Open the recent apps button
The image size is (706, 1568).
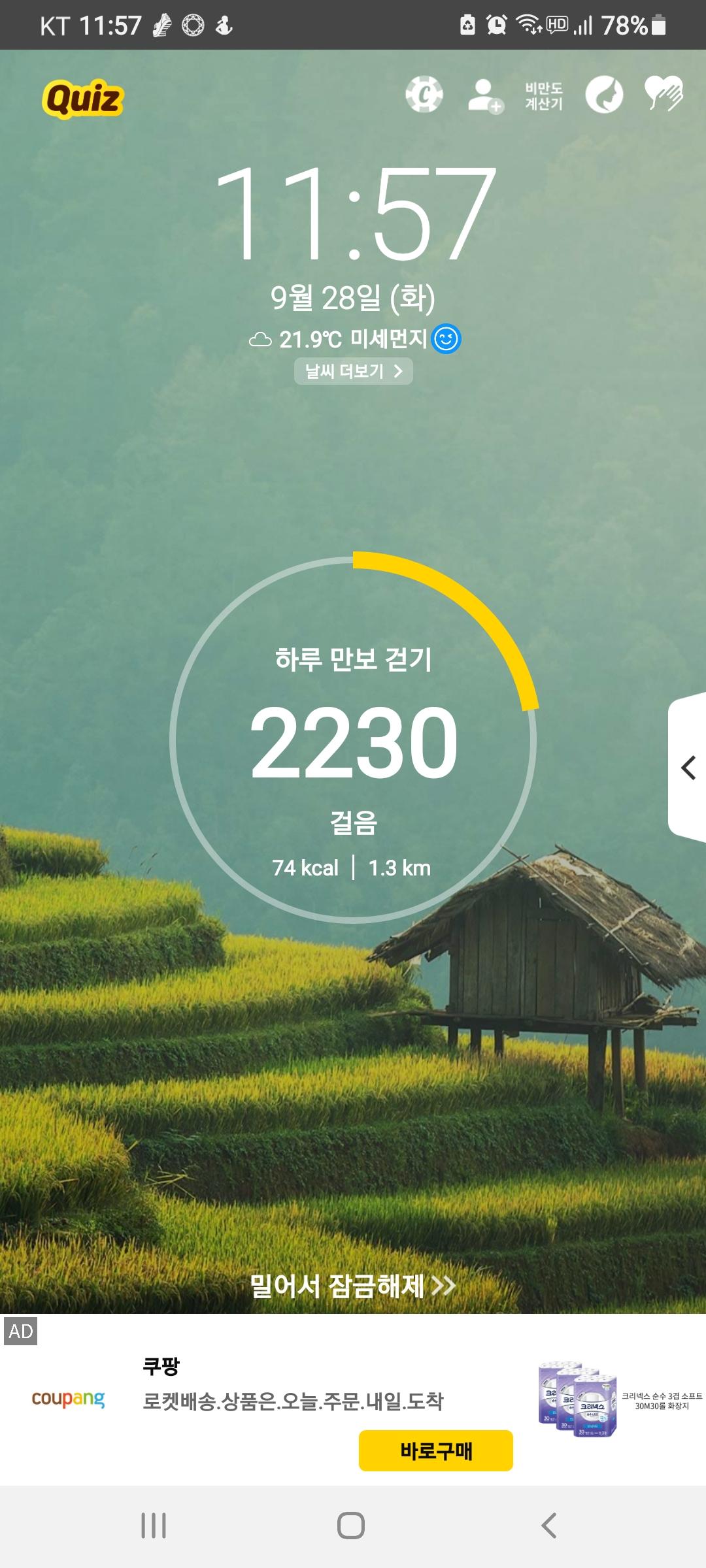154,1526
